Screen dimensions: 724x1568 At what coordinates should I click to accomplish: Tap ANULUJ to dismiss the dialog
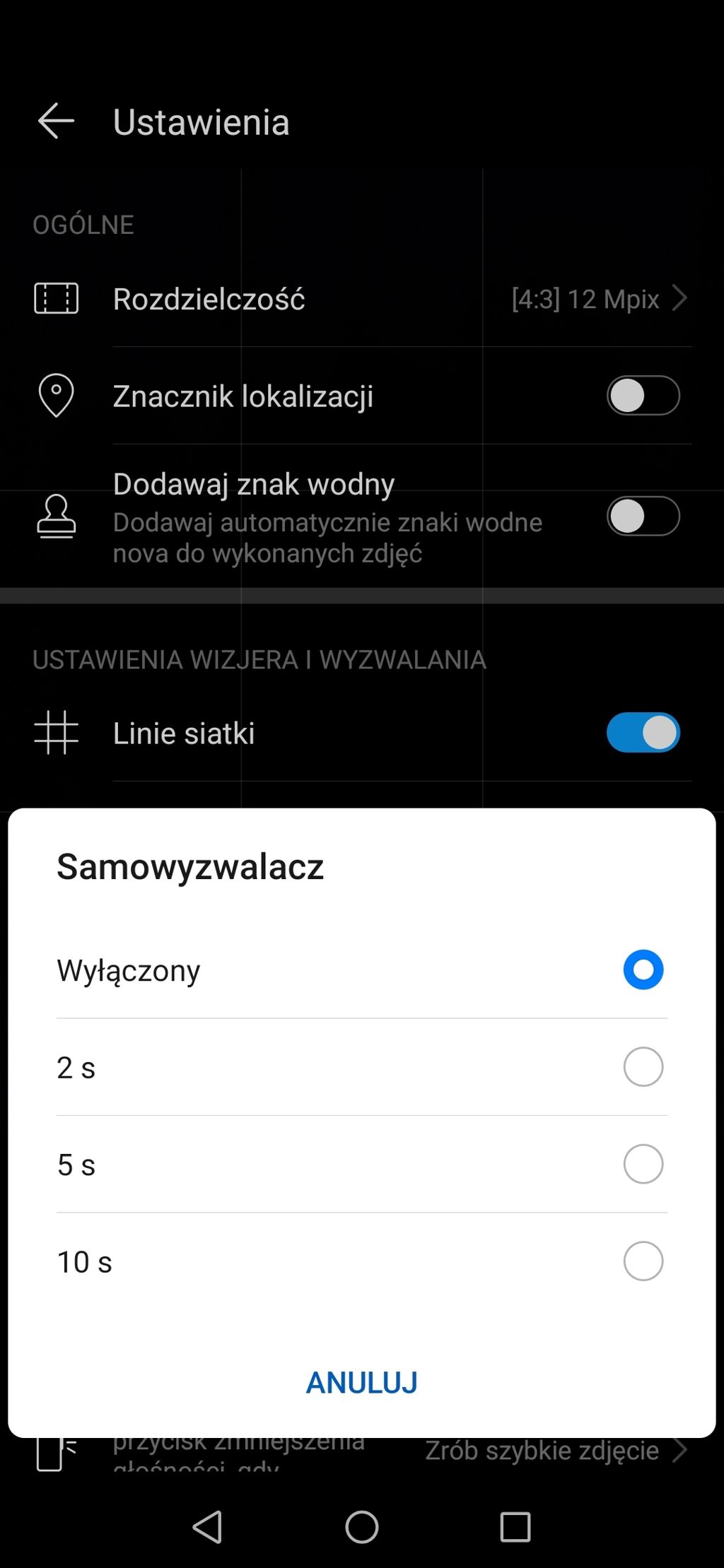point(361,1383)
